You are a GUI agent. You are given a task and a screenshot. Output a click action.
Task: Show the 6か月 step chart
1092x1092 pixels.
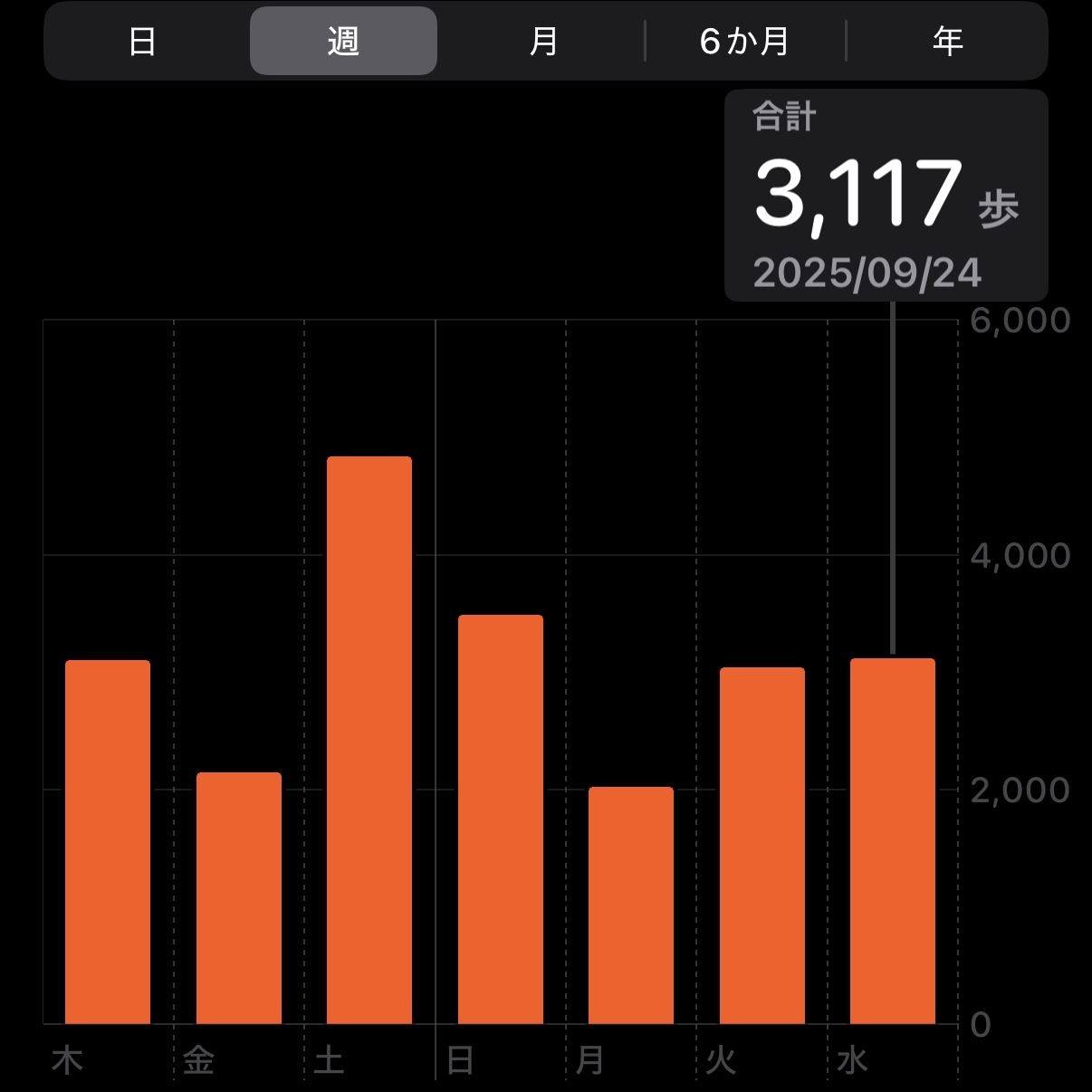(744, 42)
